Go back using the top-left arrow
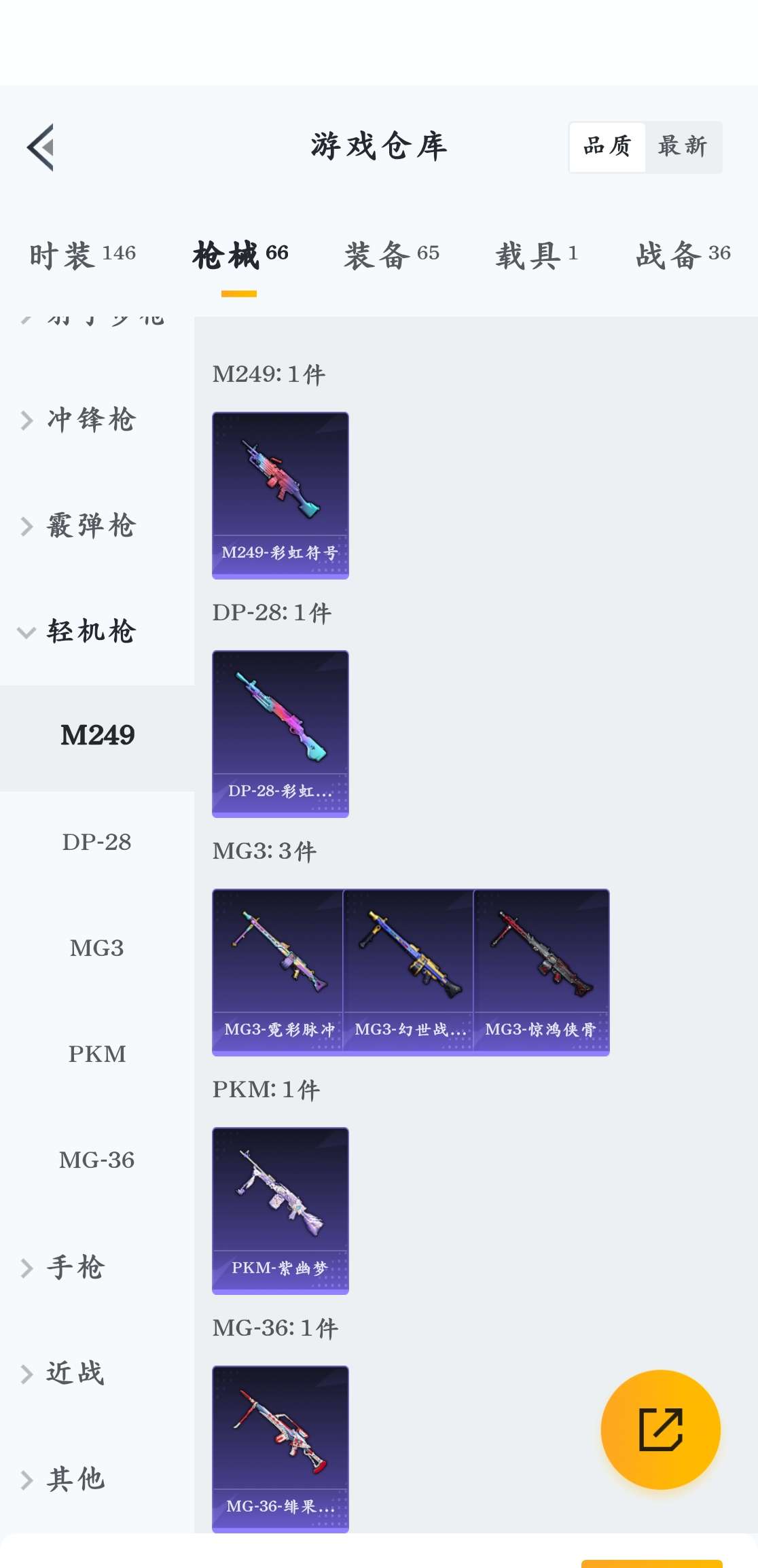 (x=41, y=147)
